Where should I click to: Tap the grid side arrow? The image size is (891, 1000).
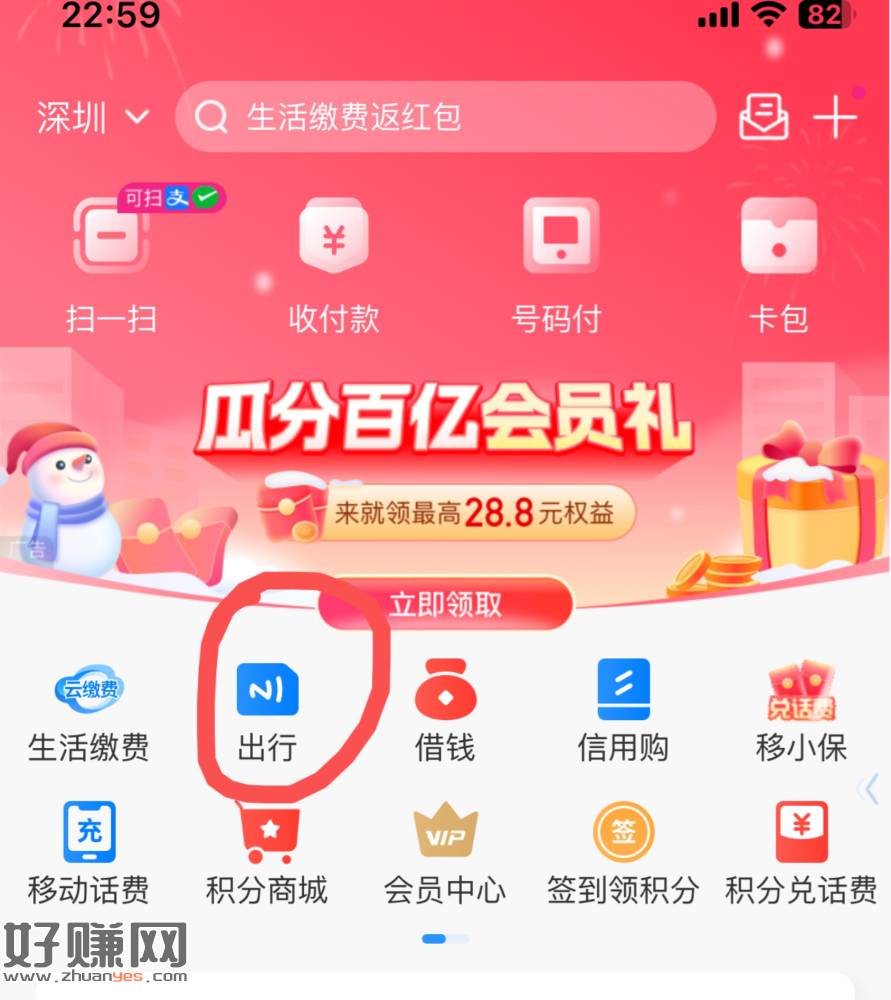(869, 789)
